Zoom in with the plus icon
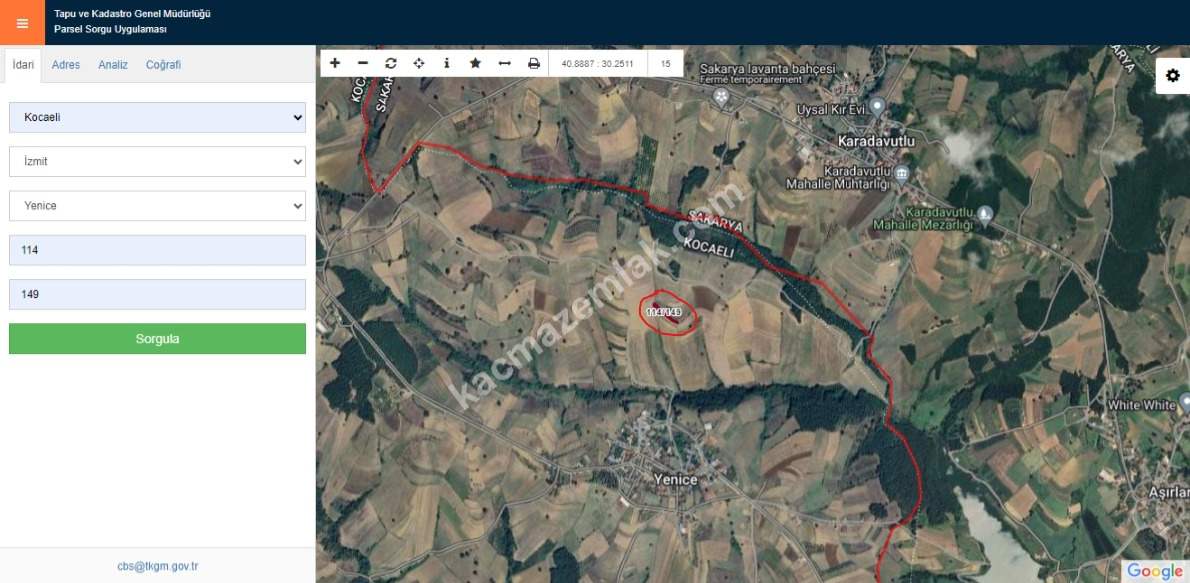 (335, 63)
